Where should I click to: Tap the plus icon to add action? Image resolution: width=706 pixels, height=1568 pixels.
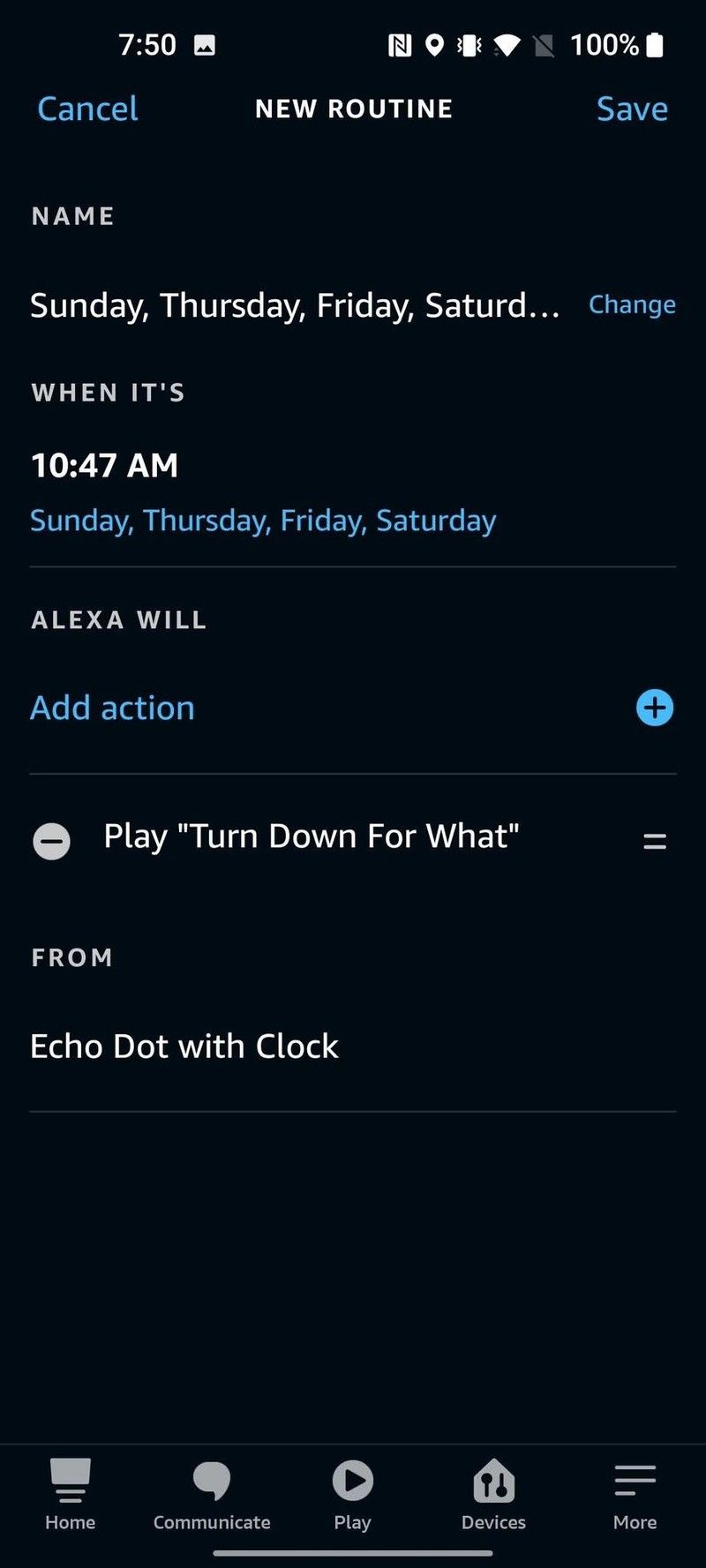tap(655, 707)
